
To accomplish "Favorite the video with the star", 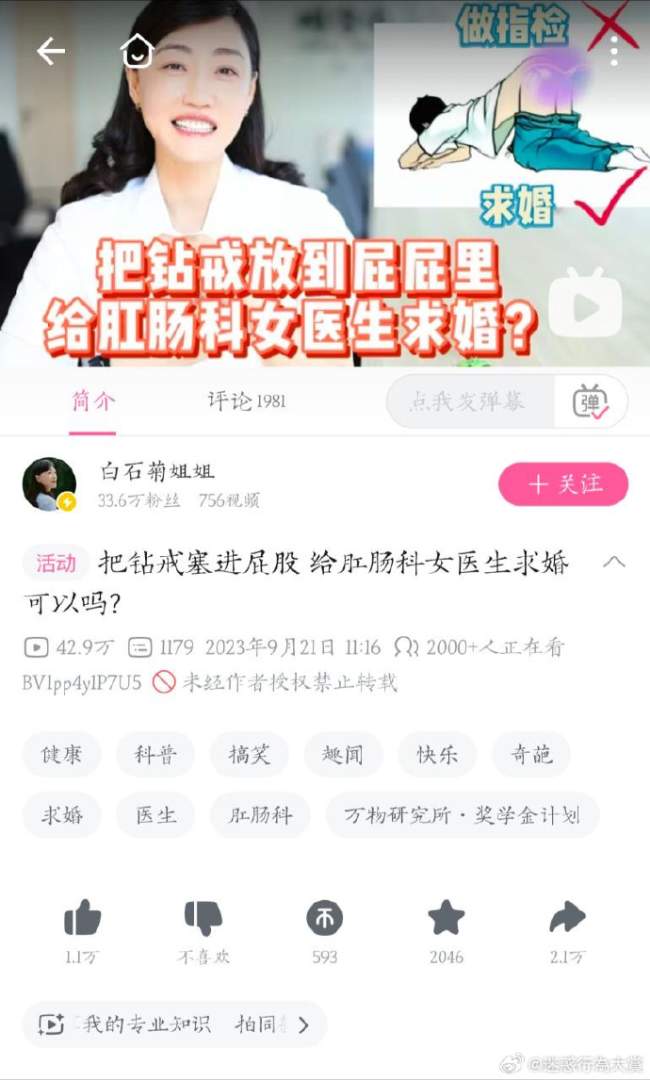I will click(x=446, y=918).
